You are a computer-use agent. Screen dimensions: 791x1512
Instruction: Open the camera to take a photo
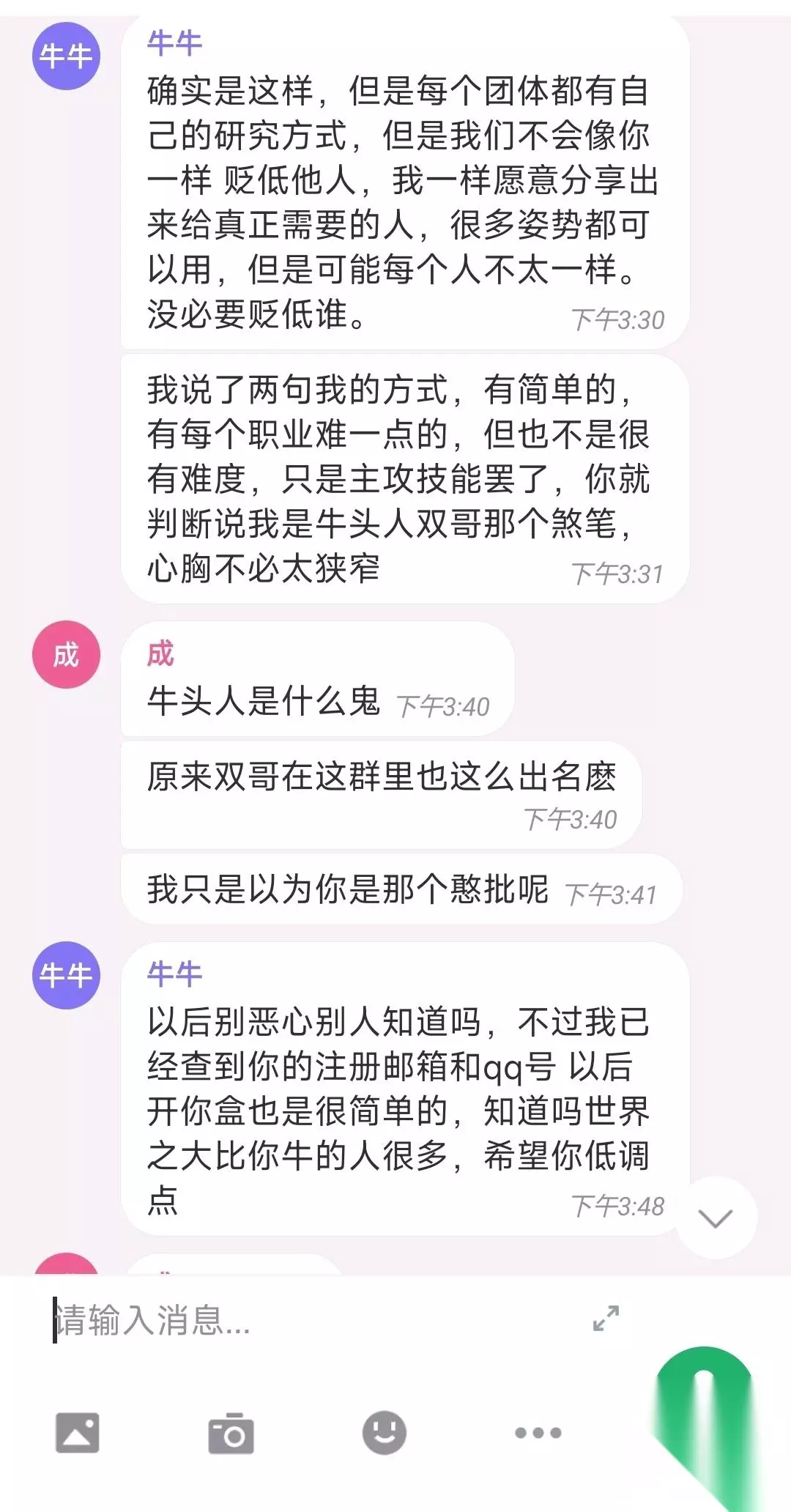pyautogui.click(x=231, y=1432)
